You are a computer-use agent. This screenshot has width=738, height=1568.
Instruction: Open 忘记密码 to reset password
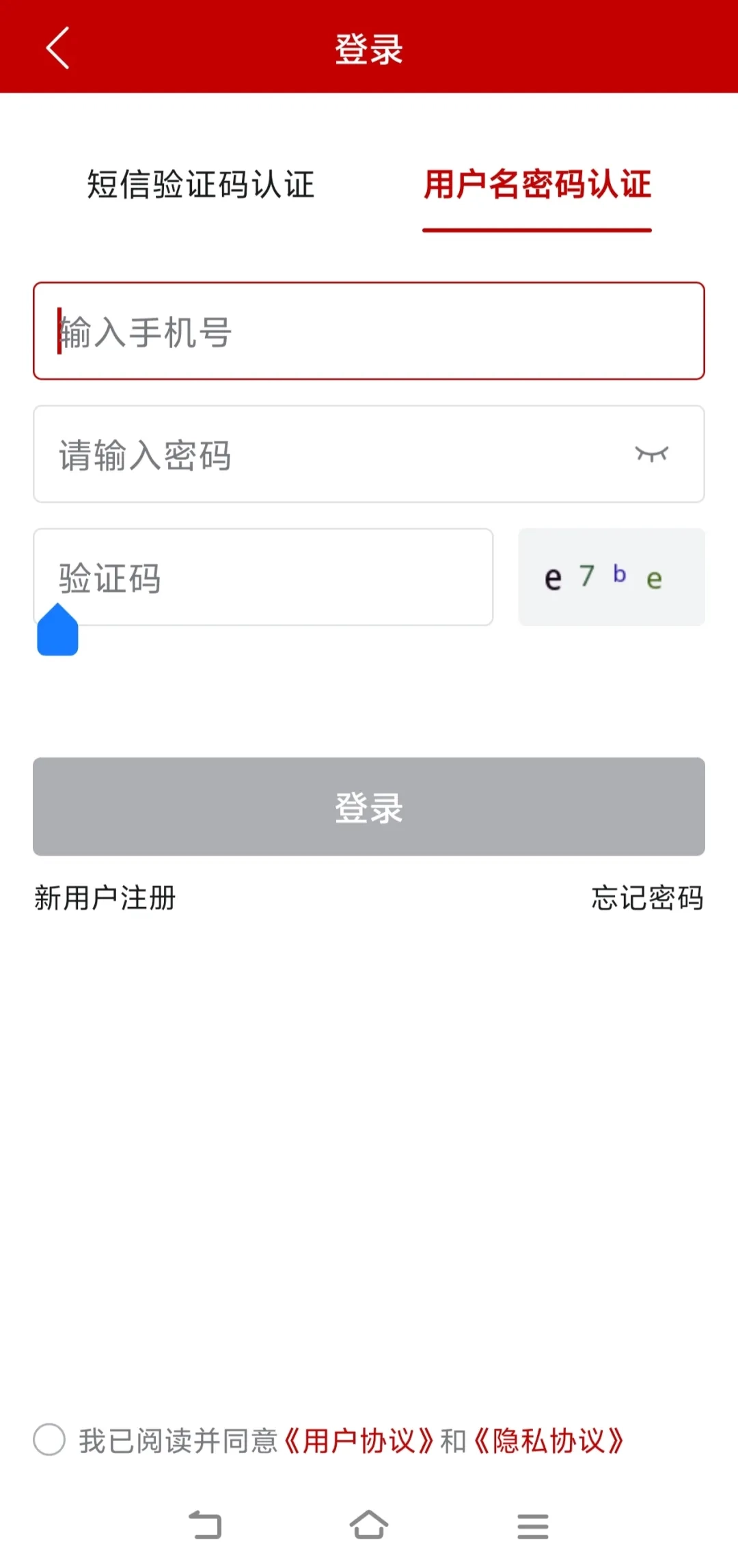tap(647, 897)
